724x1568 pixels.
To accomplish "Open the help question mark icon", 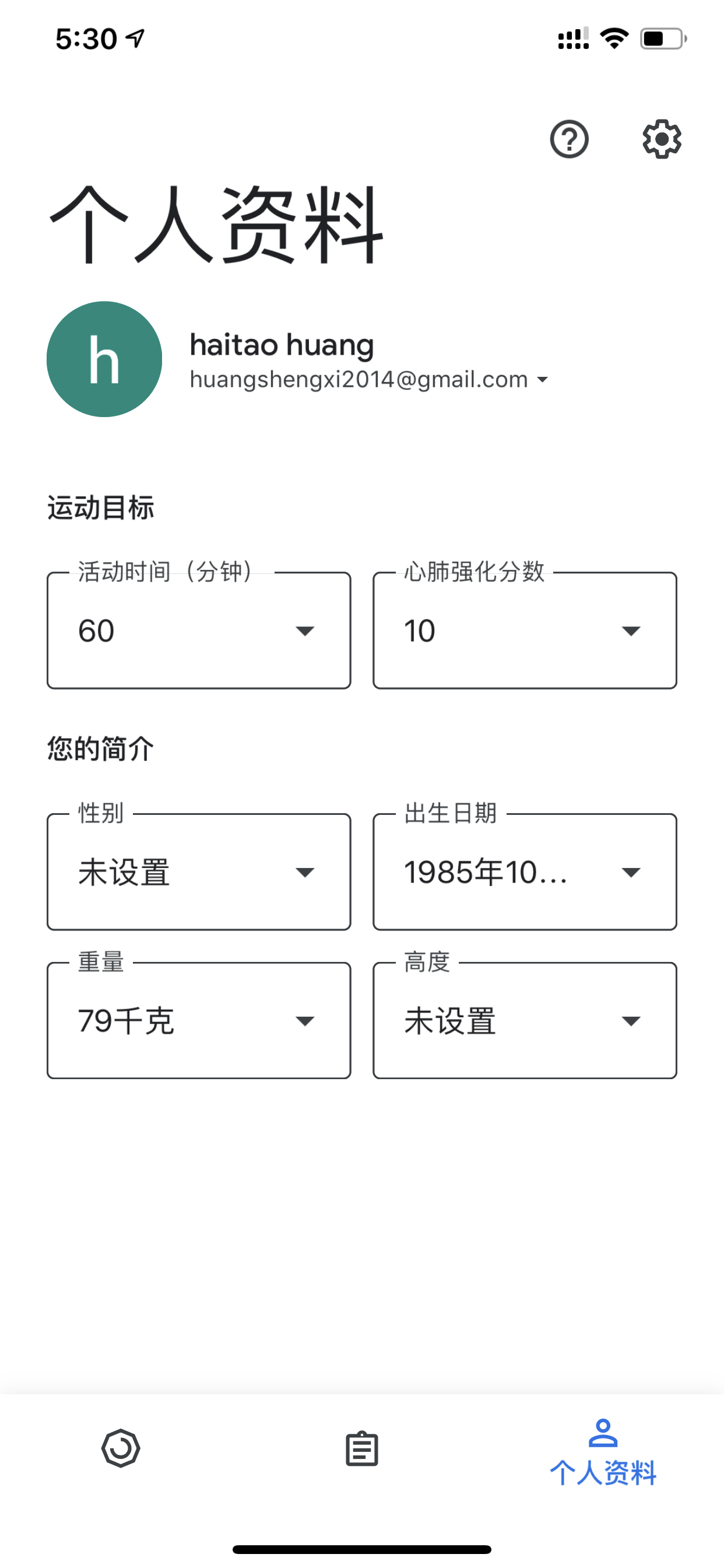I will [569, 139].
